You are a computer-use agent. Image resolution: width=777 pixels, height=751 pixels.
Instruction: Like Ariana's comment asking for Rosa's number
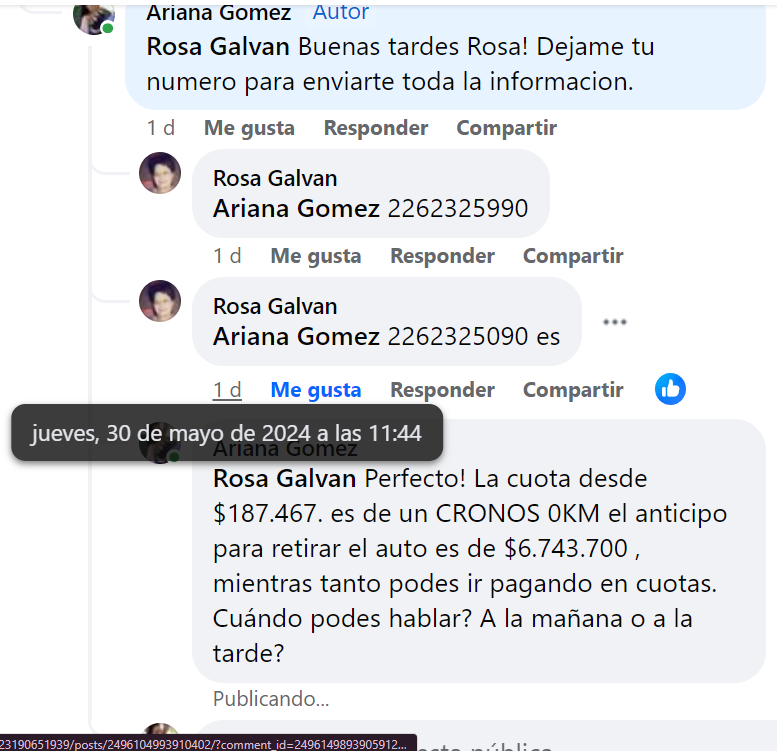coord(249,128)
